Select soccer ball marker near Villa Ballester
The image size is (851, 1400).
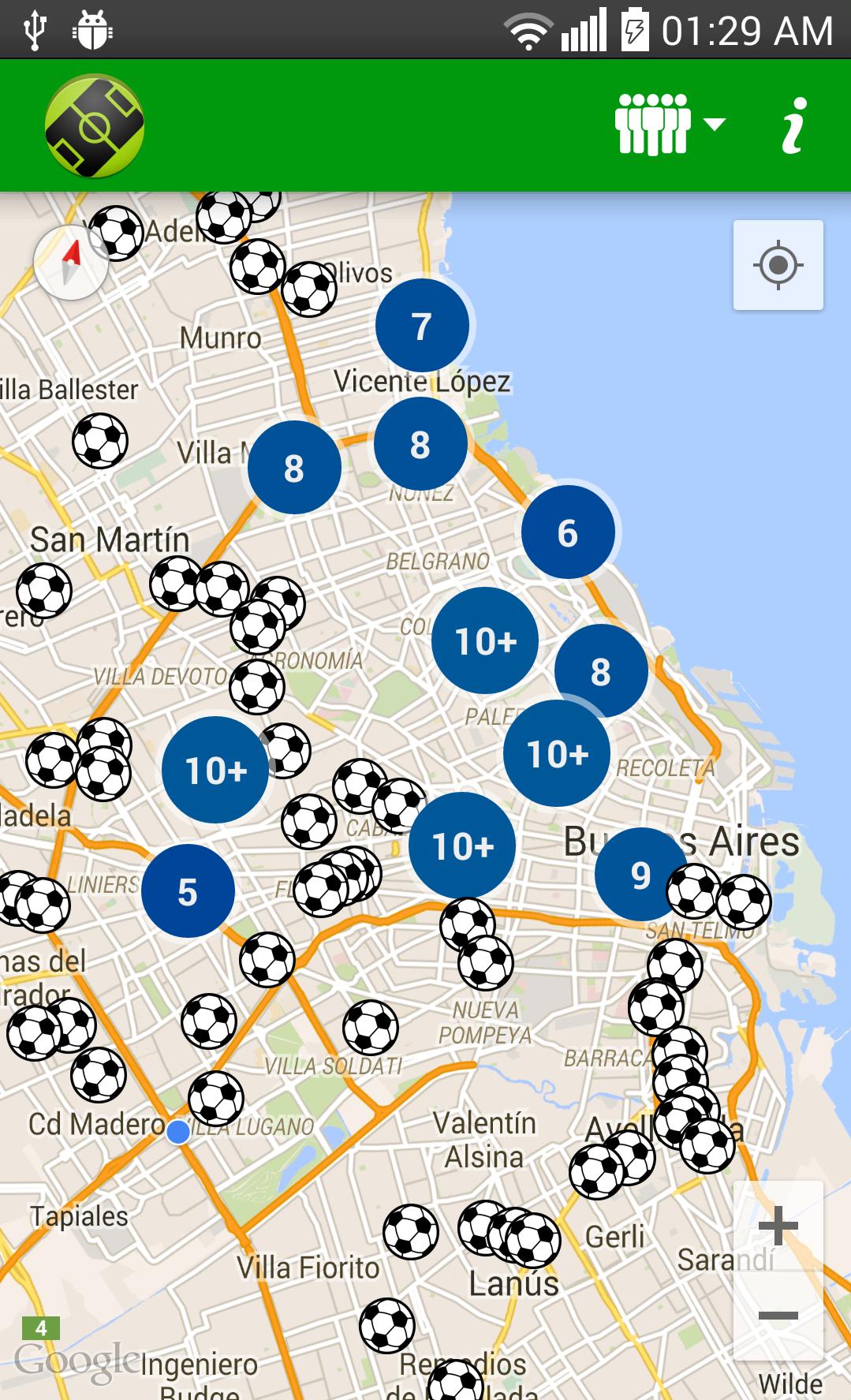[100, 441]
